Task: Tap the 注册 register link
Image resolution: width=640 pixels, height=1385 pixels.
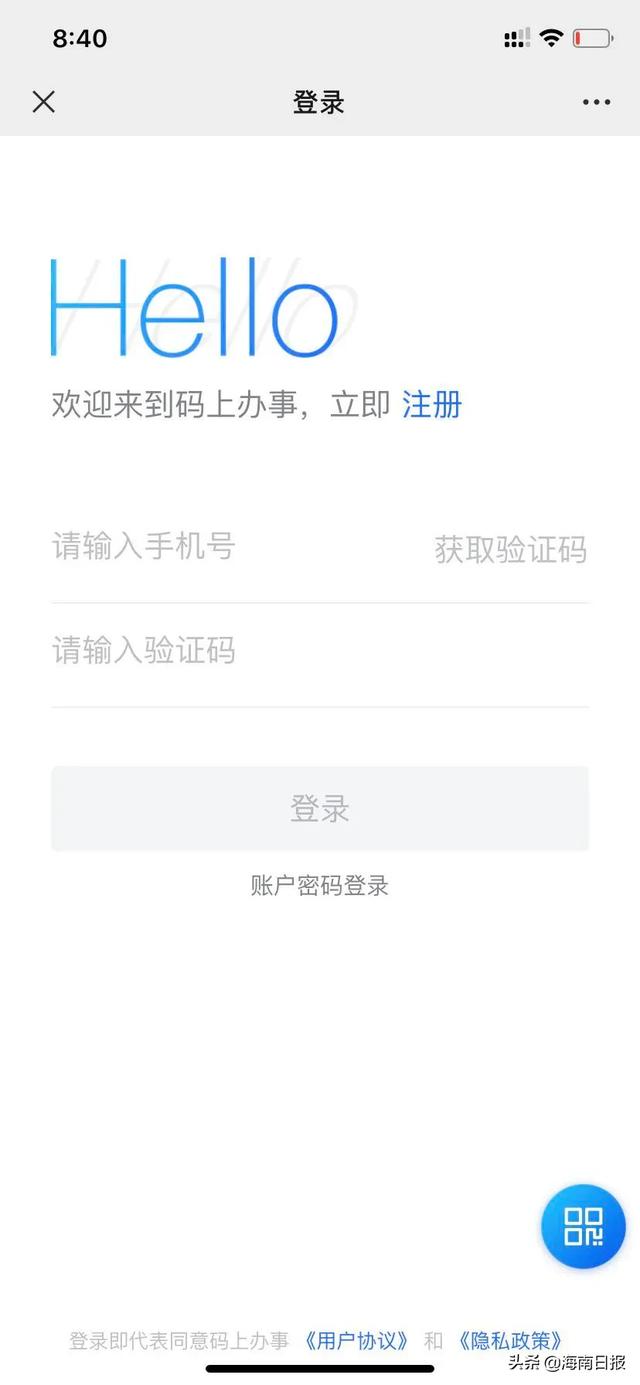Action: [432, 405]
